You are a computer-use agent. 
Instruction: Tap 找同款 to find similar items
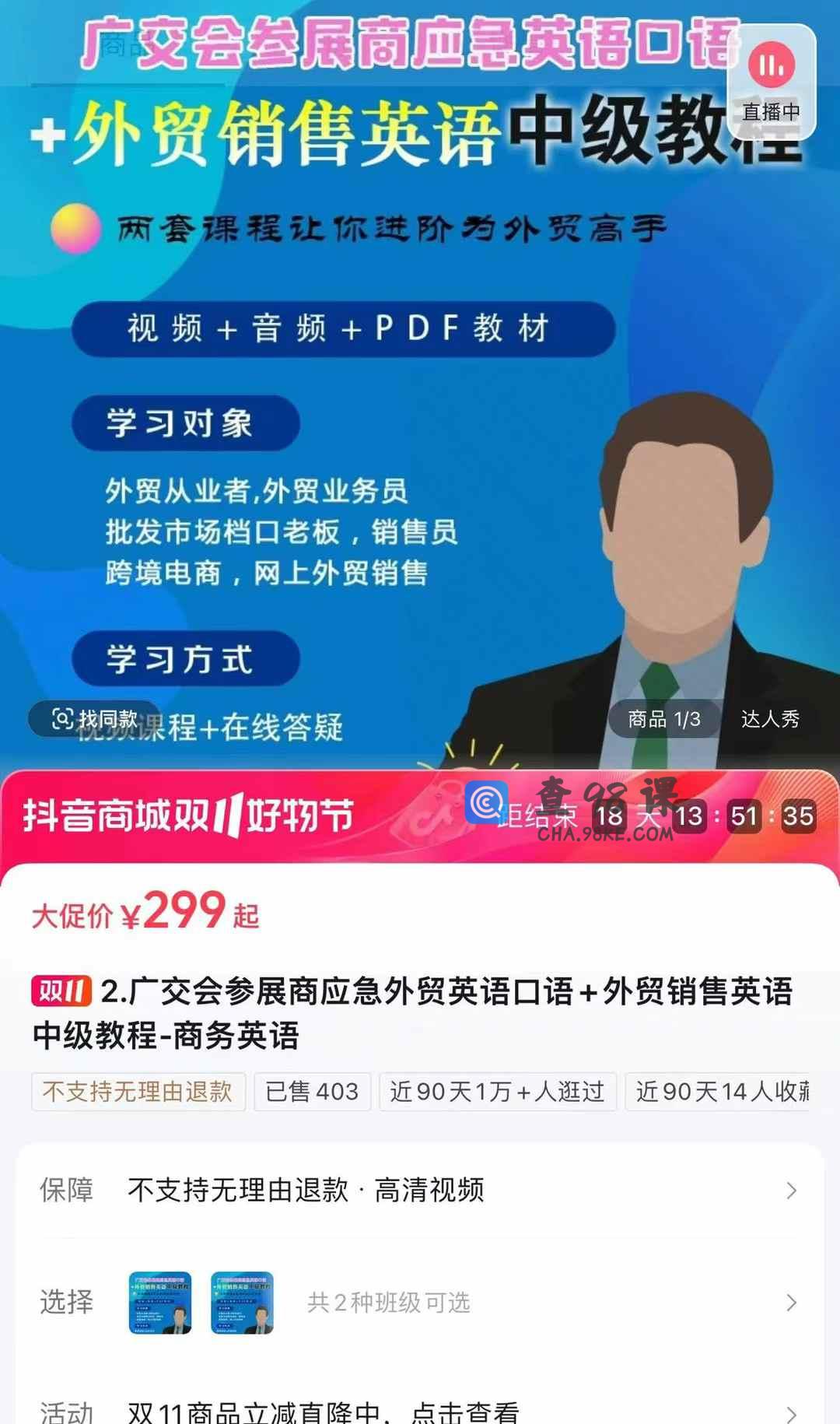95,719
